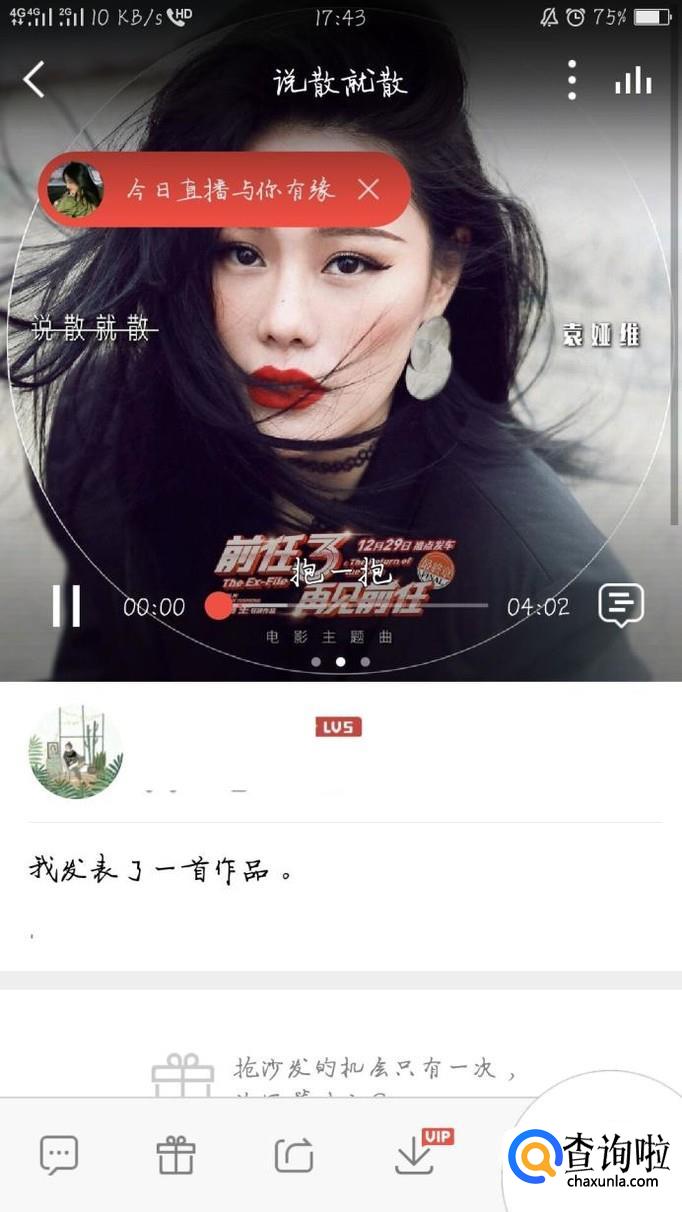682x1212 pixels.
Task: Toggle the lyrics bubble icon
Action: [x=620, y=605]
